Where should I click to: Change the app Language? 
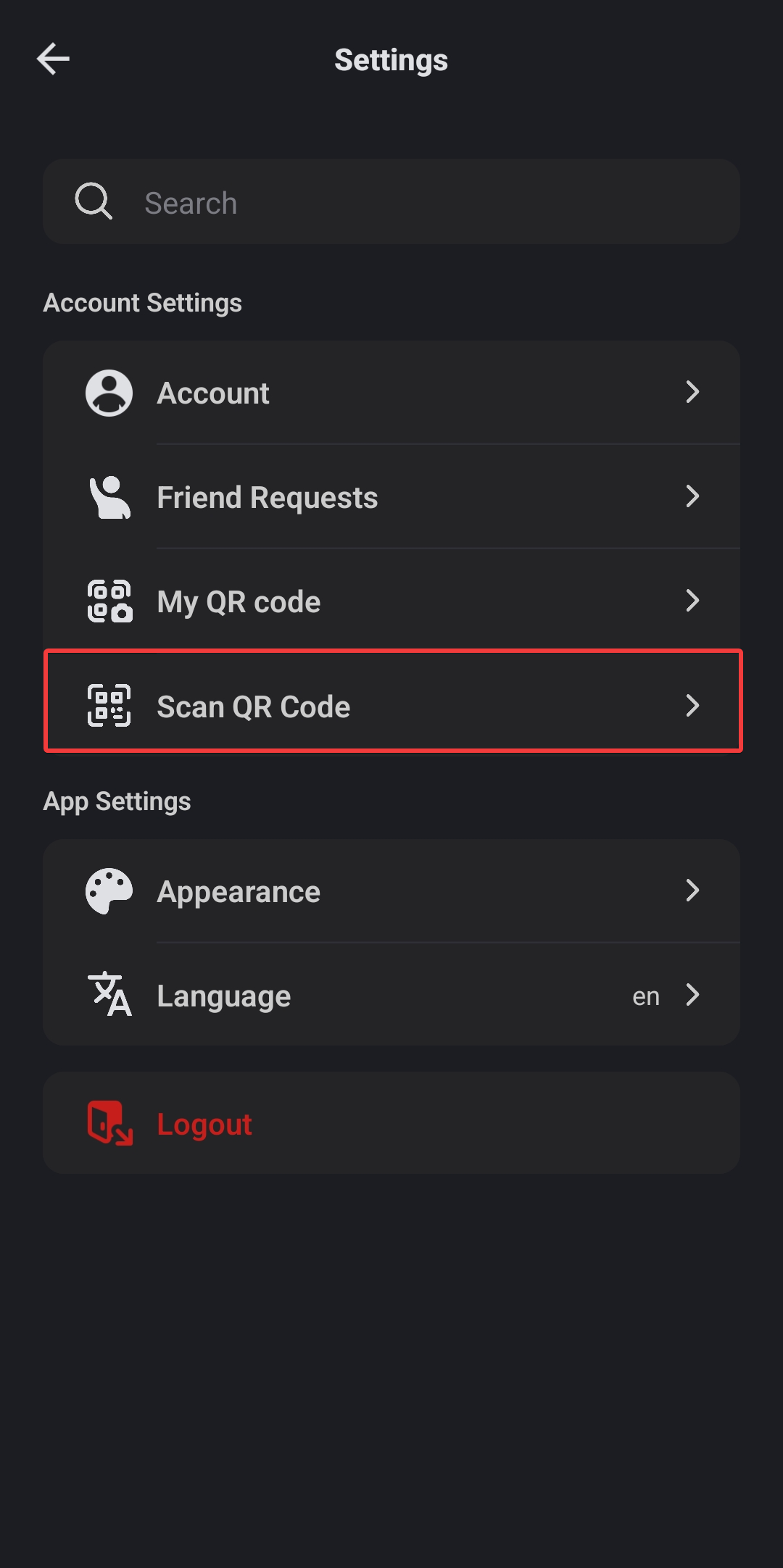coord(391,996)
